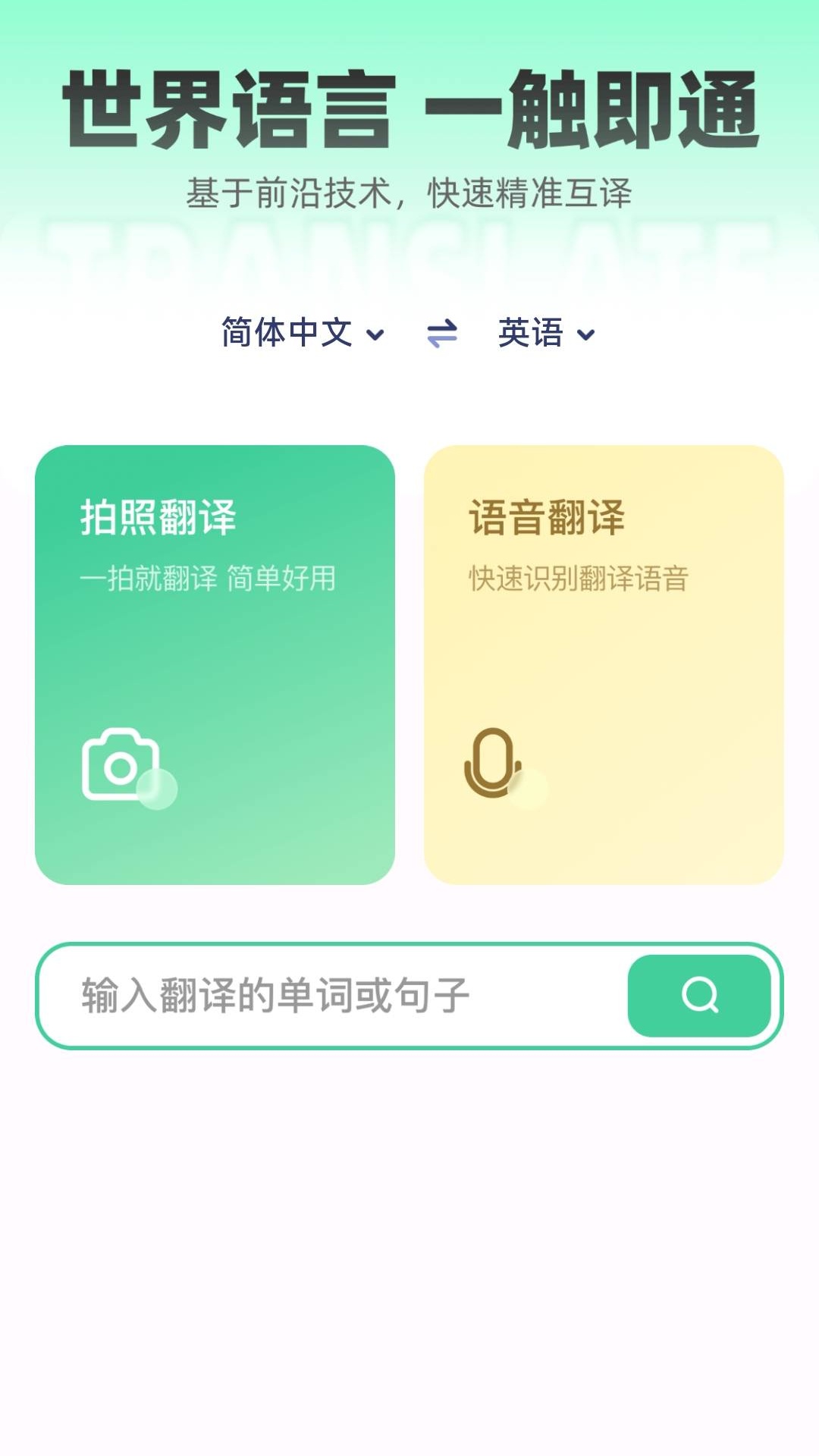This screenshot has height=1456, width=819.
Task: Open the 语音翻译 voice translation card
Action: [x=603, y=664]
